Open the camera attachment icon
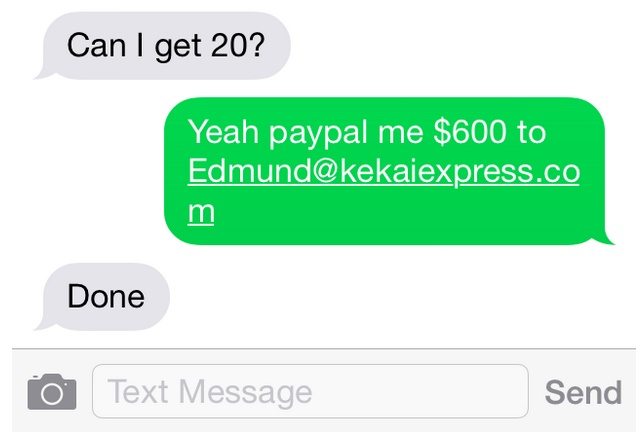Image resolution: width=641 pixels, height=432 pixels. pyautogui.click(x=51, y=391)
